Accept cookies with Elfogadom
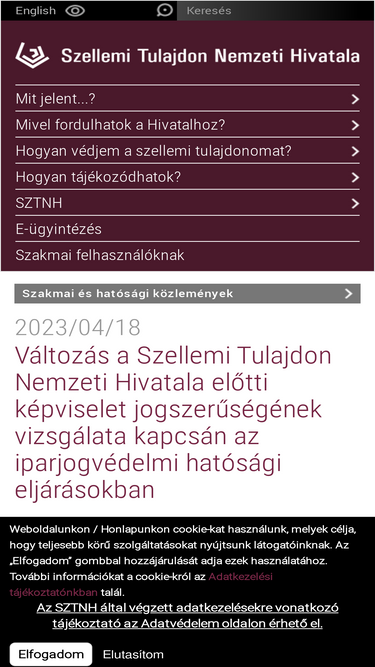Image resolution: width=375 pixels, height=667 pixels. tap(51, 654)
